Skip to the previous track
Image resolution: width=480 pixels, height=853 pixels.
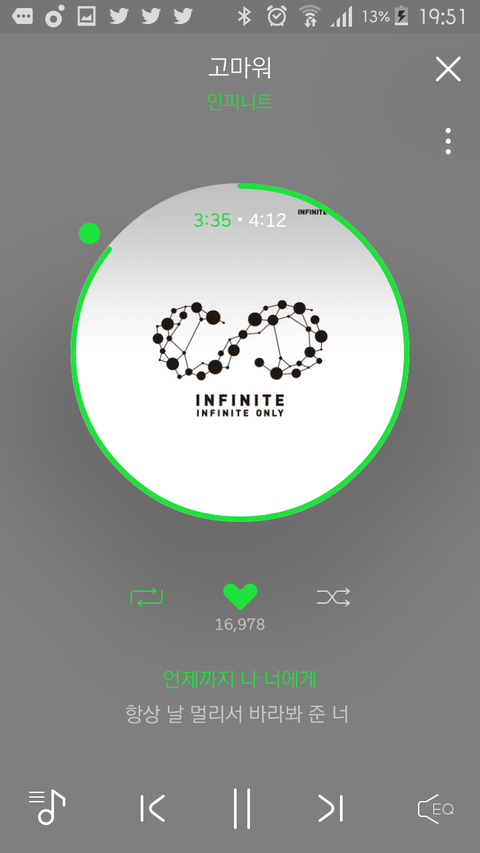(x=152, y=808)
